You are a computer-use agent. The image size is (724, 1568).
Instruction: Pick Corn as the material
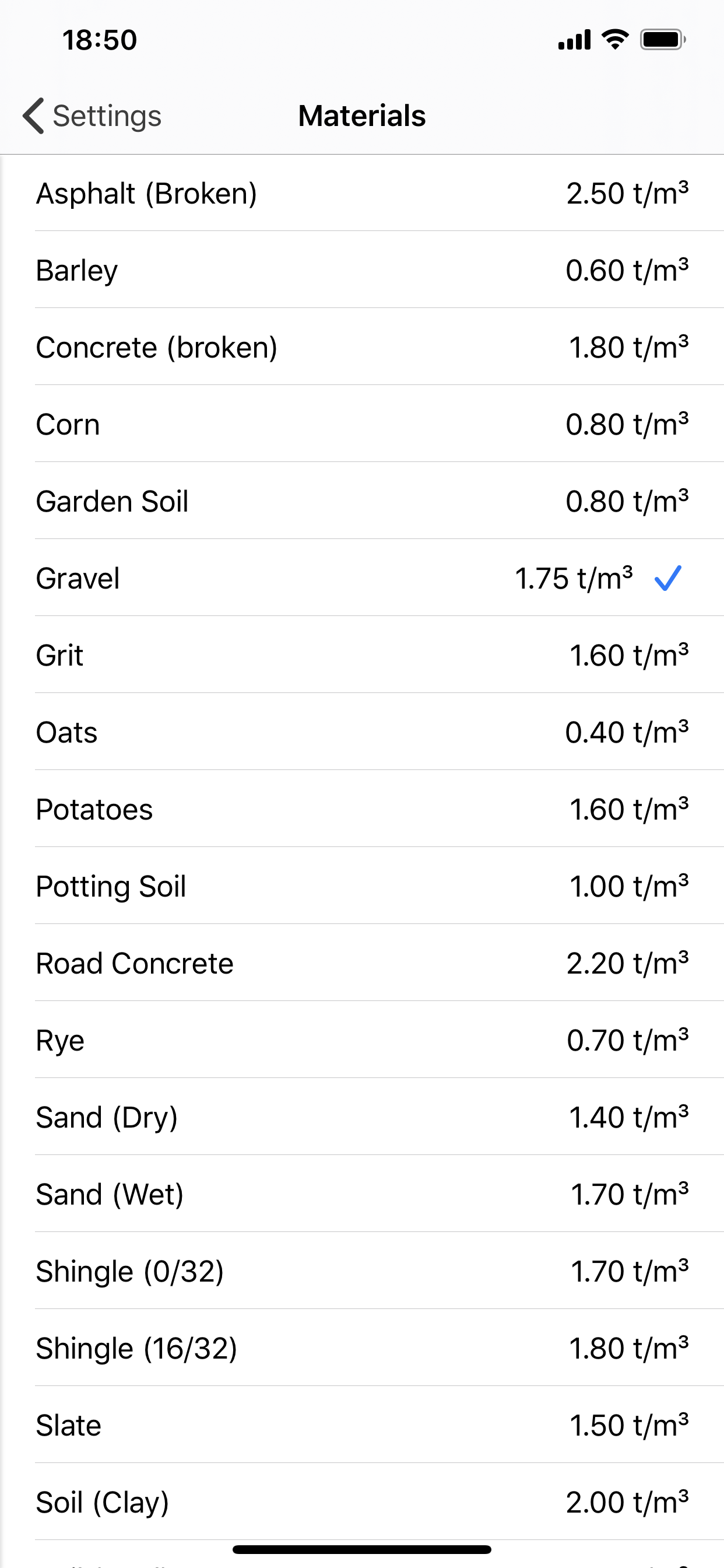click(362, 423)
